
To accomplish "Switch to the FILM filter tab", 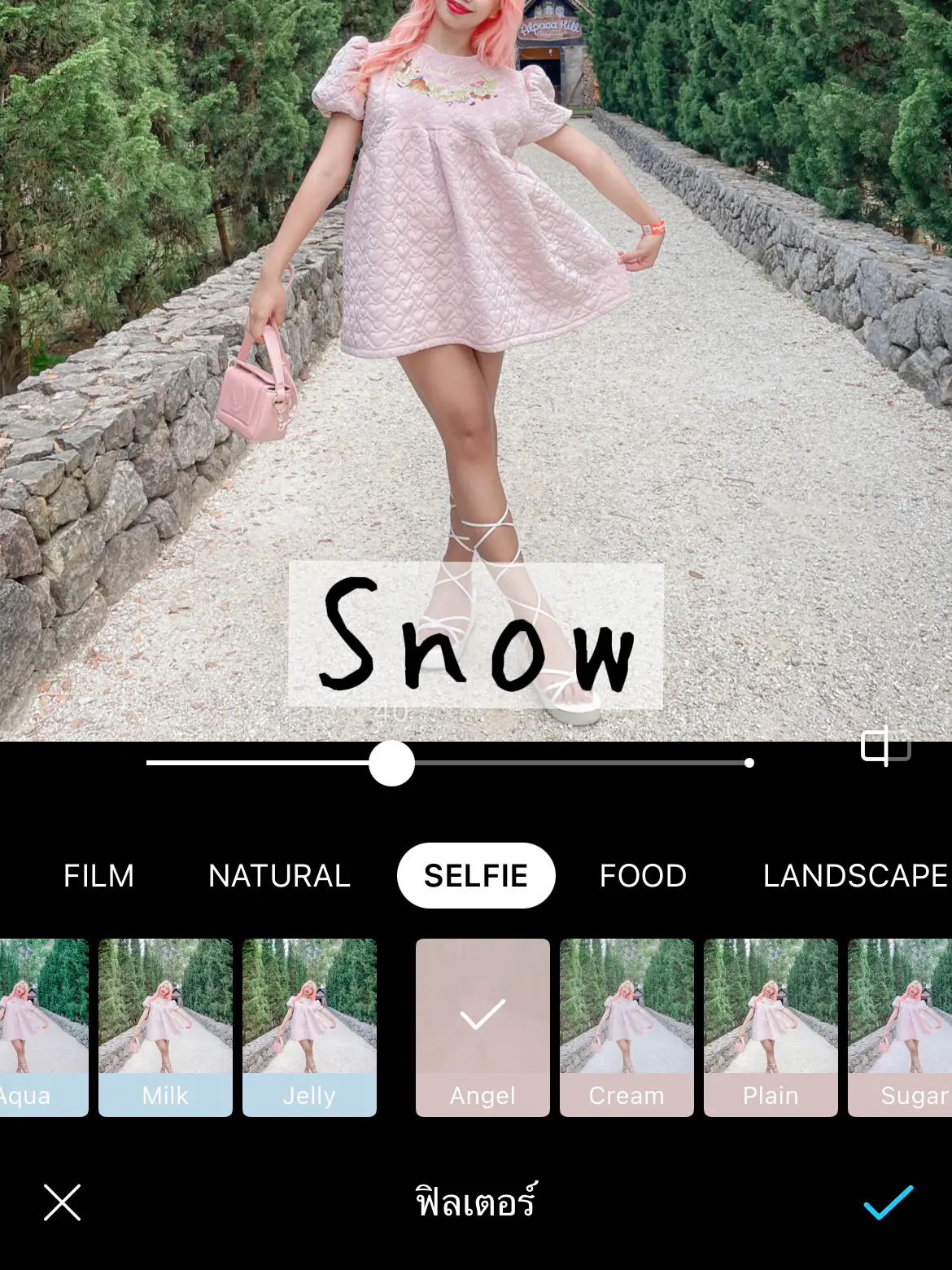I will click(x=98, y=876).
